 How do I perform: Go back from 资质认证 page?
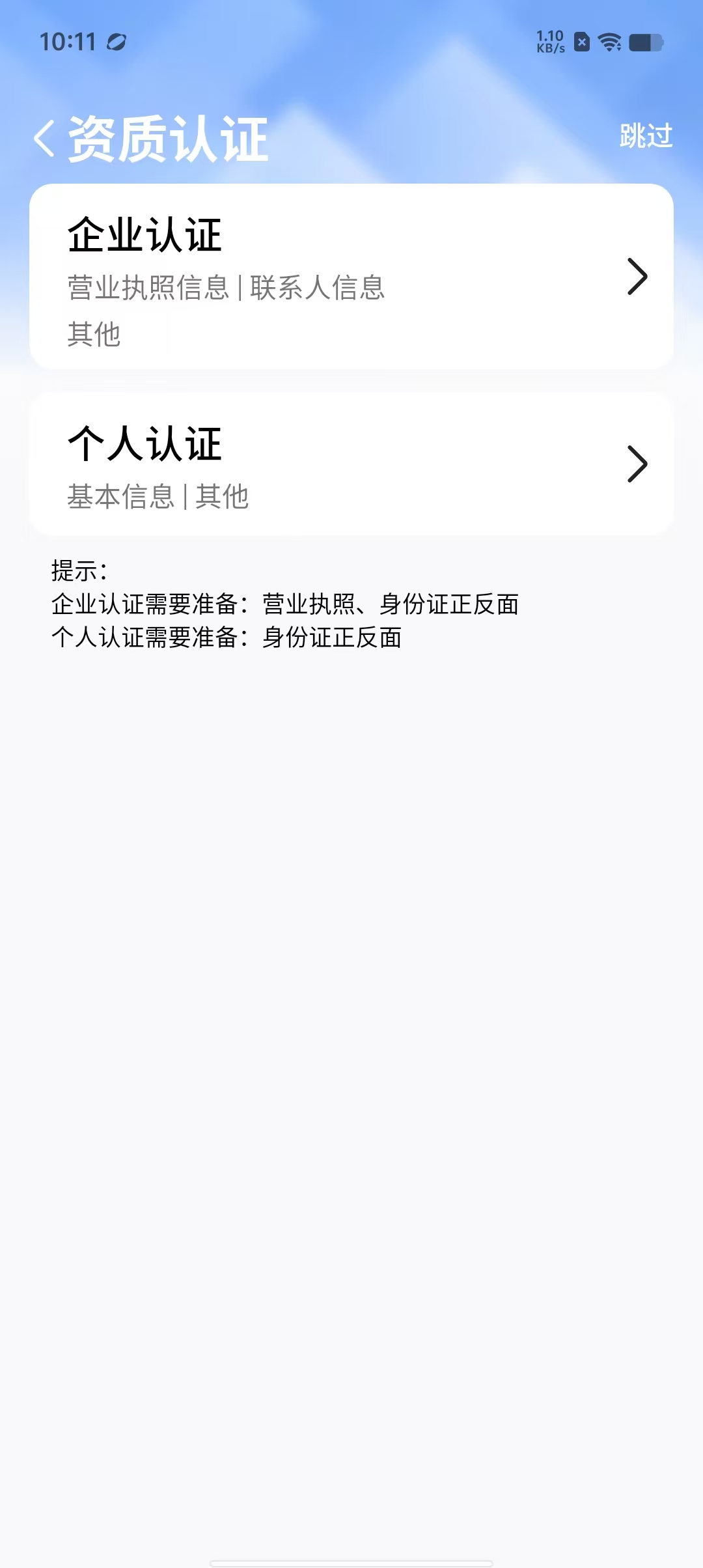coord(44,139)
